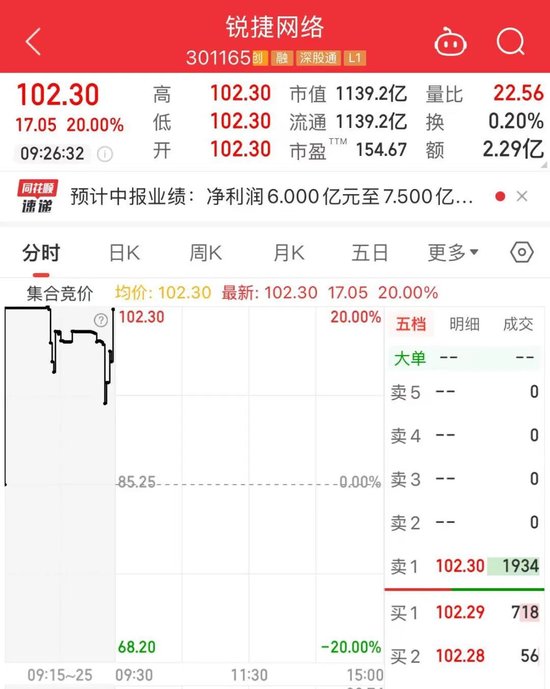Image resolution: width=550 pixels, height=689 pixels.
Task: Open the search magnifier
Action: (511, 42)
